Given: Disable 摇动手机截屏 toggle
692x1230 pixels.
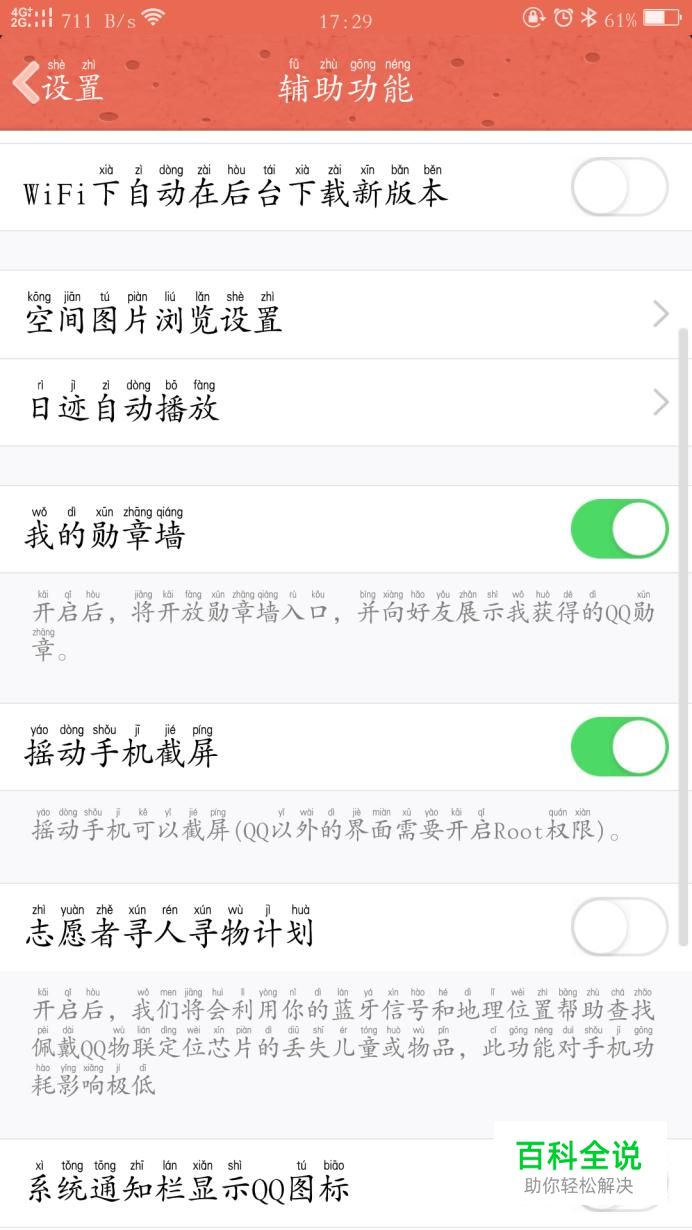Looking at the screenshot, I should [x=619, y=746].
